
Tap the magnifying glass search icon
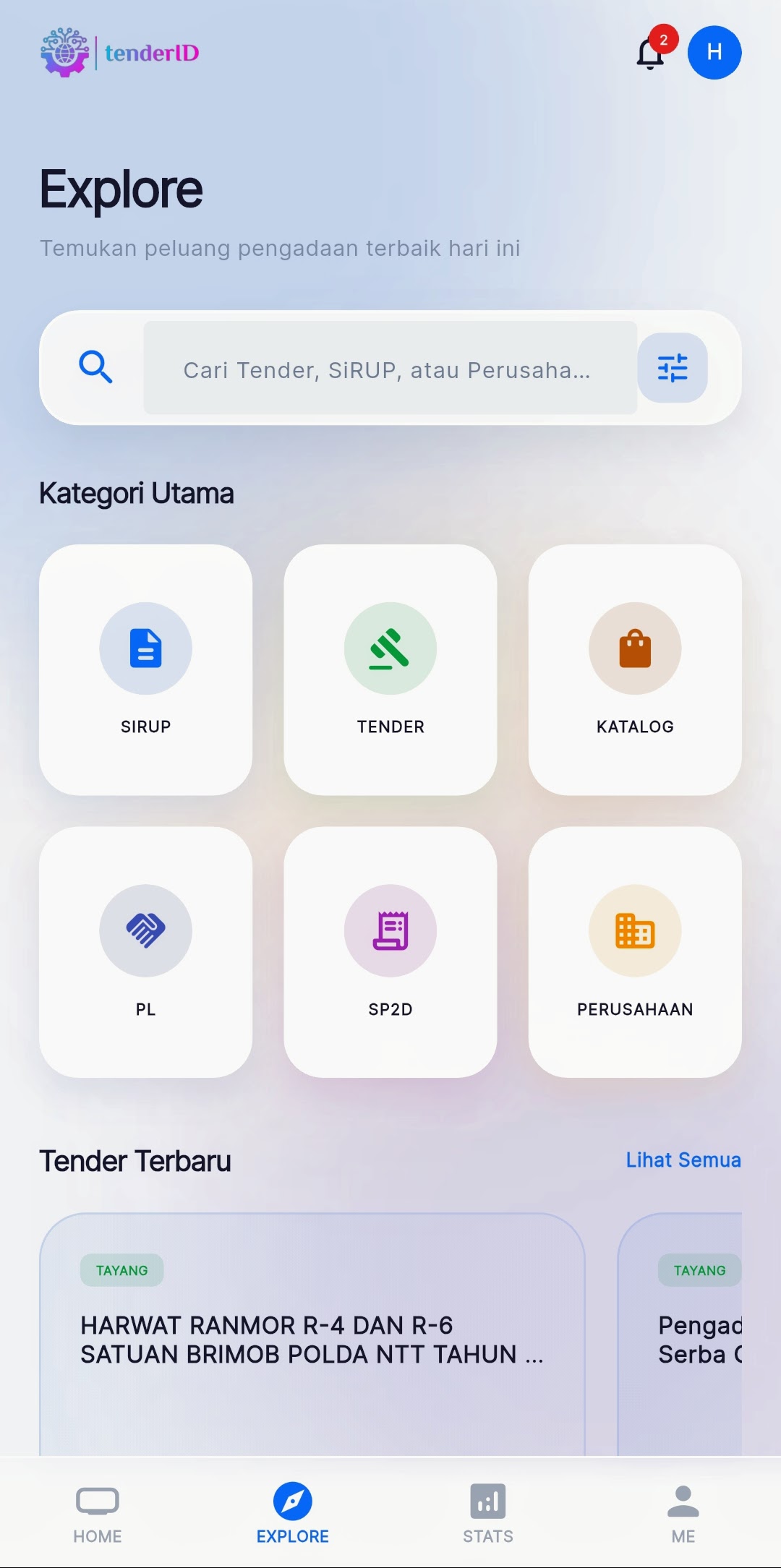95,368
